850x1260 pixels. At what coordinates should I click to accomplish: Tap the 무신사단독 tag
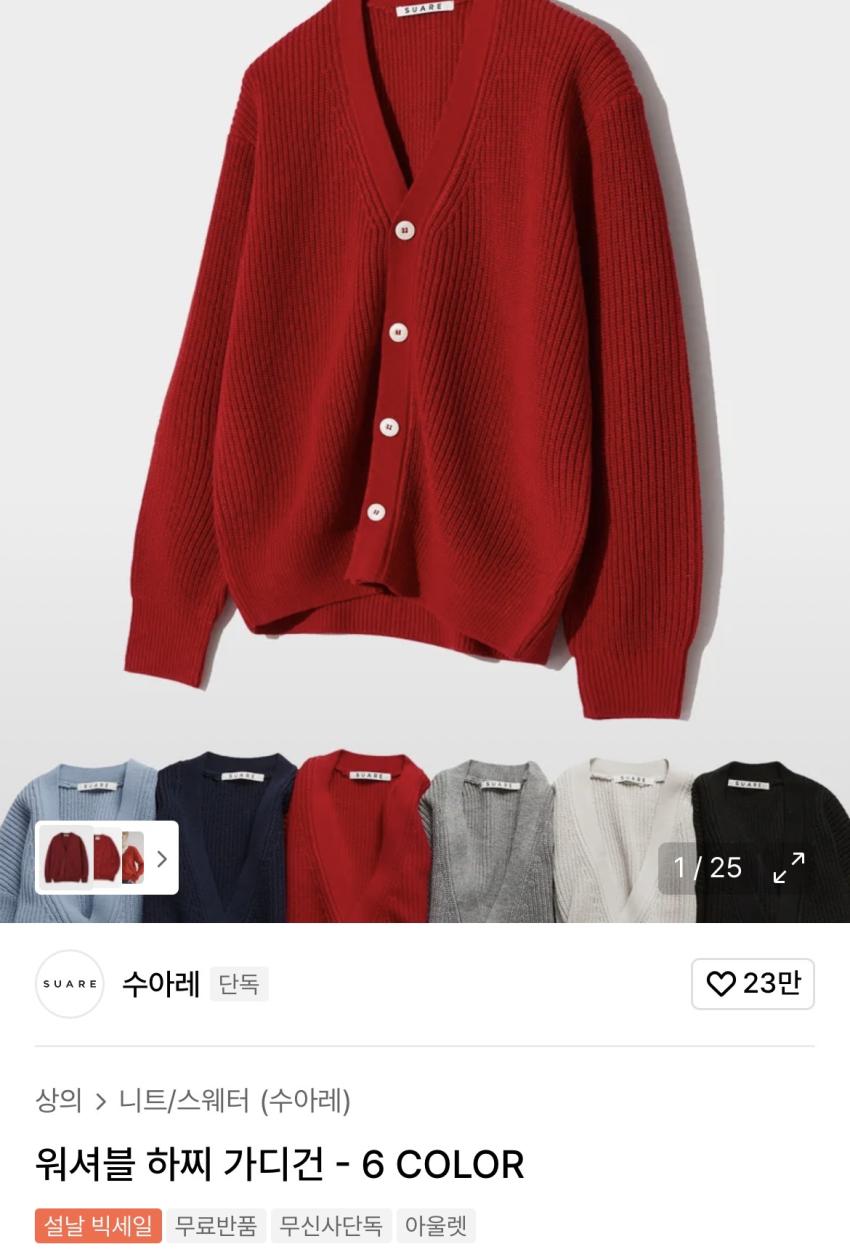(330, 1225)
